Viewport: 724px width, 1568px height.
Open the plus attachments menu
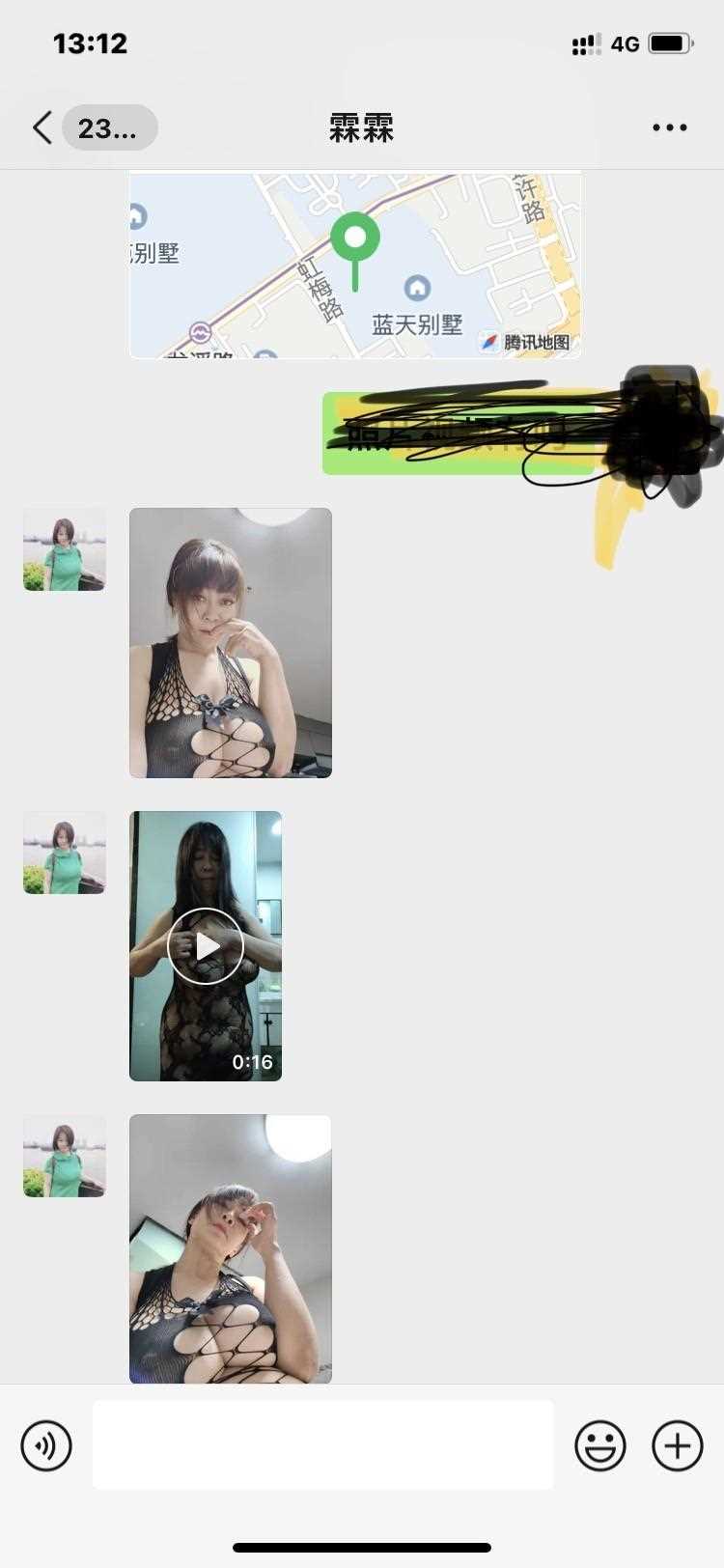678,1445
